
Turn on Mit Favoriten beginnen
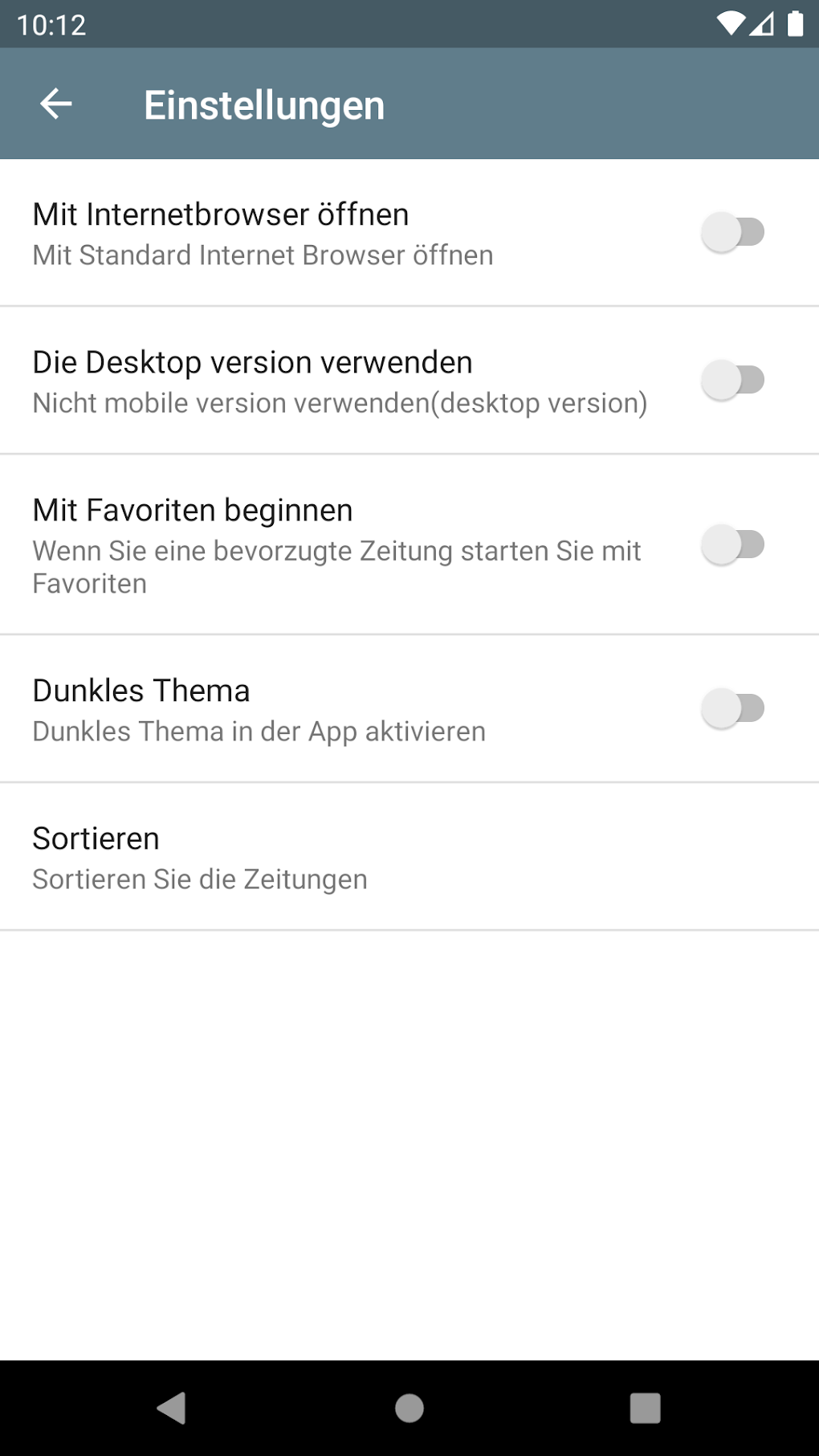click(x=732, y=544)
